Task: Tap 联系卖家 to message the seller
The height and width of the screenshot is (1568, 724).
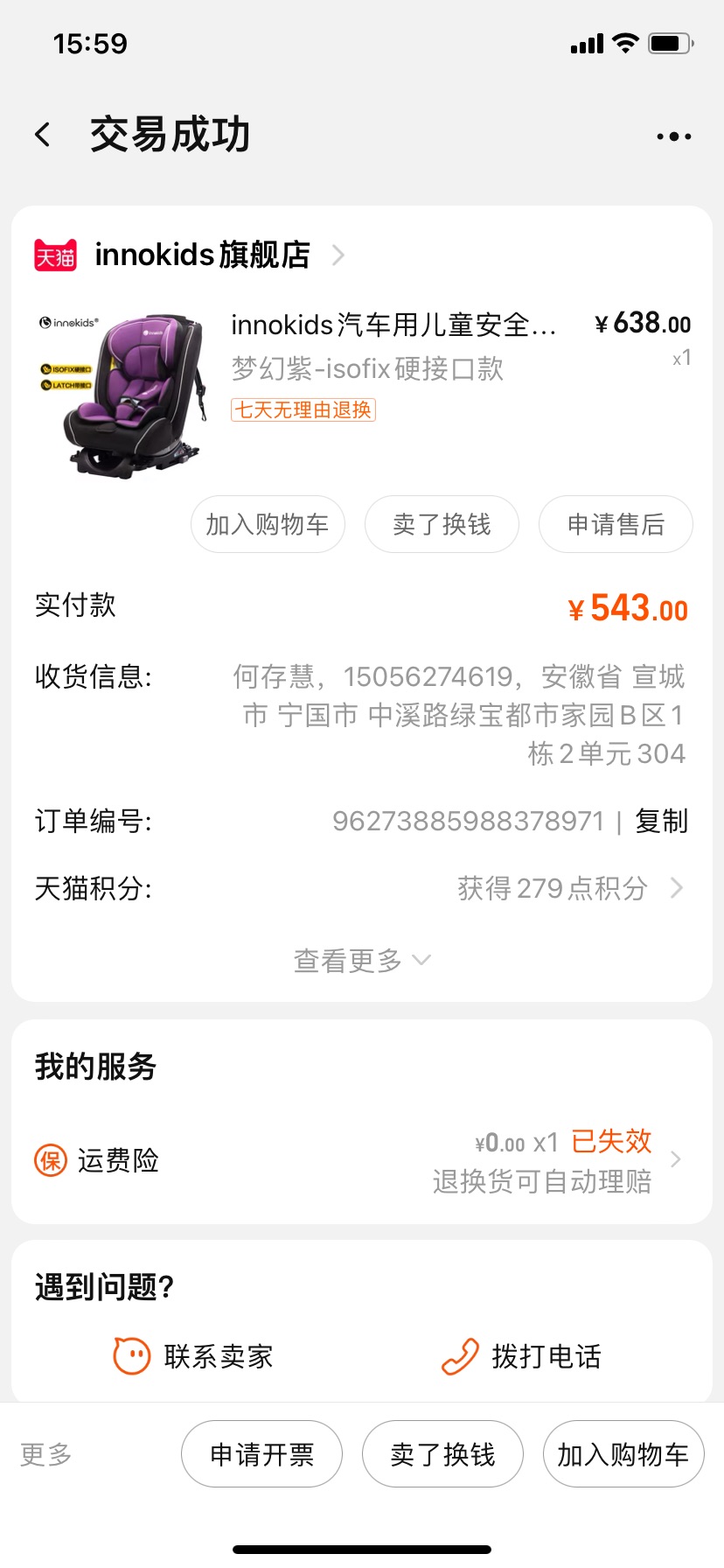Action: [193, 1356]
